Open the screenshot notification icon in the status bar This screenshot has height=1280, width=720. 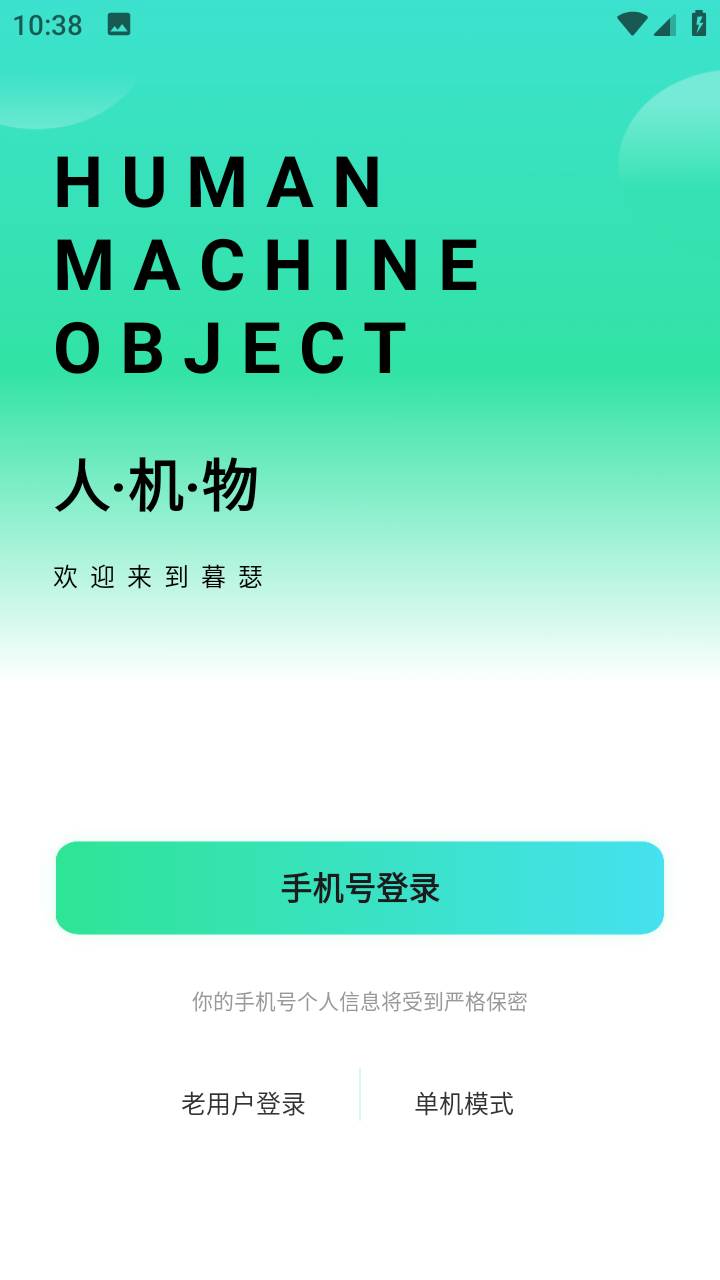coord(120,25)
